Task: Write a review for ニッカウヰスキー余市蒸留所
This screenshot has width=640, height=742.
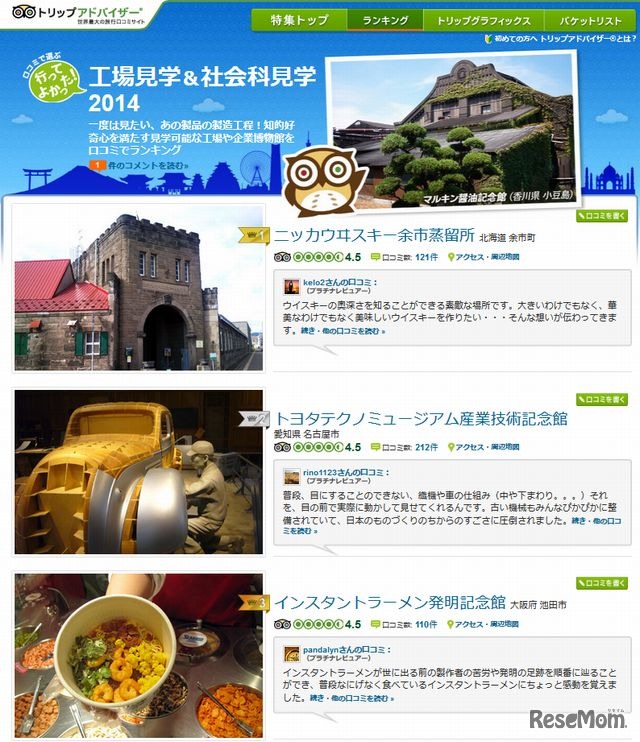Action: tap(603, 216)
